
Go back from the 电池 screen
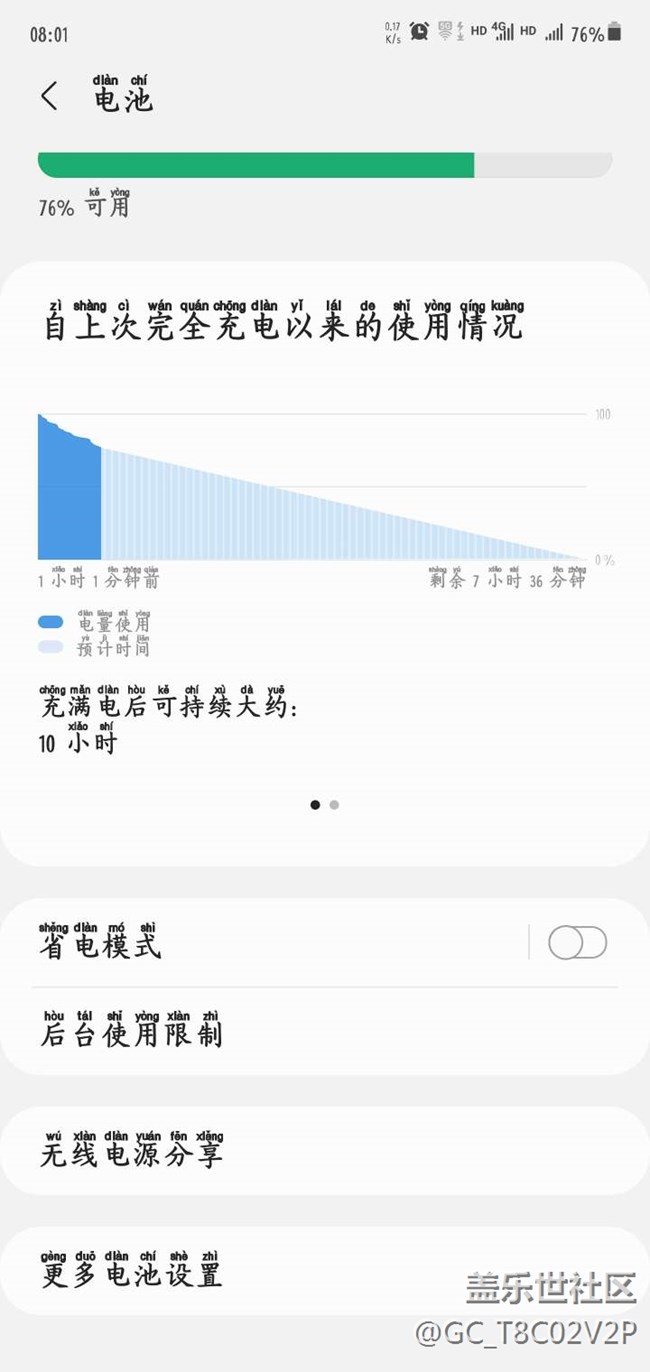[x=49, y=97]
